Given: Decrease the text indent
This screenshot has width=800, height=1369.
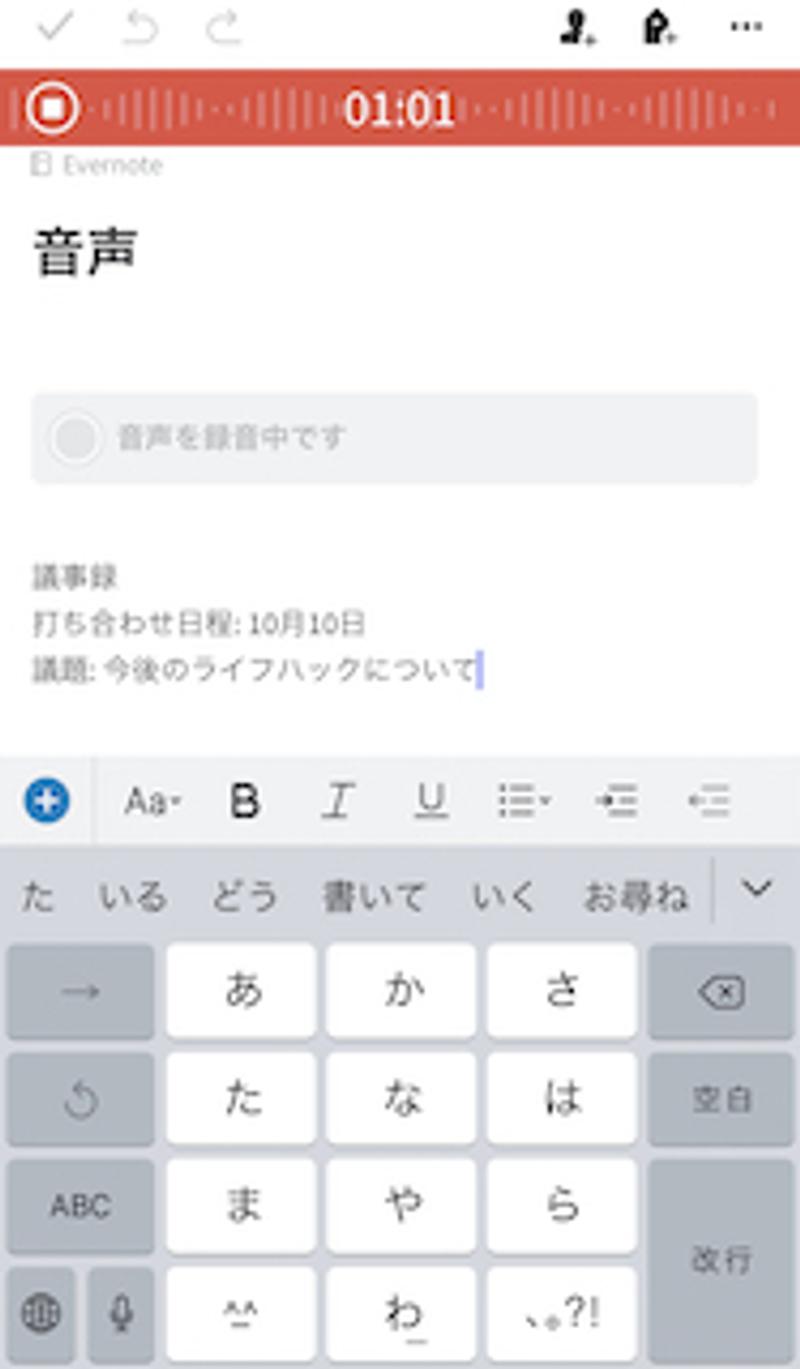Looking at the screenshot, I should (x=709, y=801).
